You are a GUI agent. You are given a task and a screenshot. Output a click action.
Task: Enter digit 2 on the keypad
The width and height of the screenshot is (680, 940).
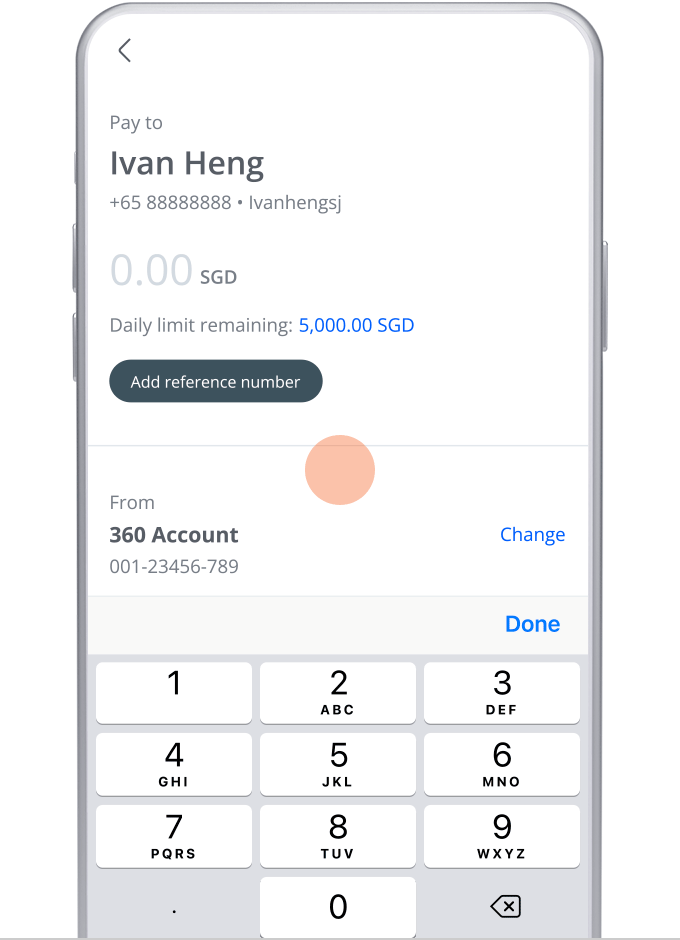(x=338, y=692)
